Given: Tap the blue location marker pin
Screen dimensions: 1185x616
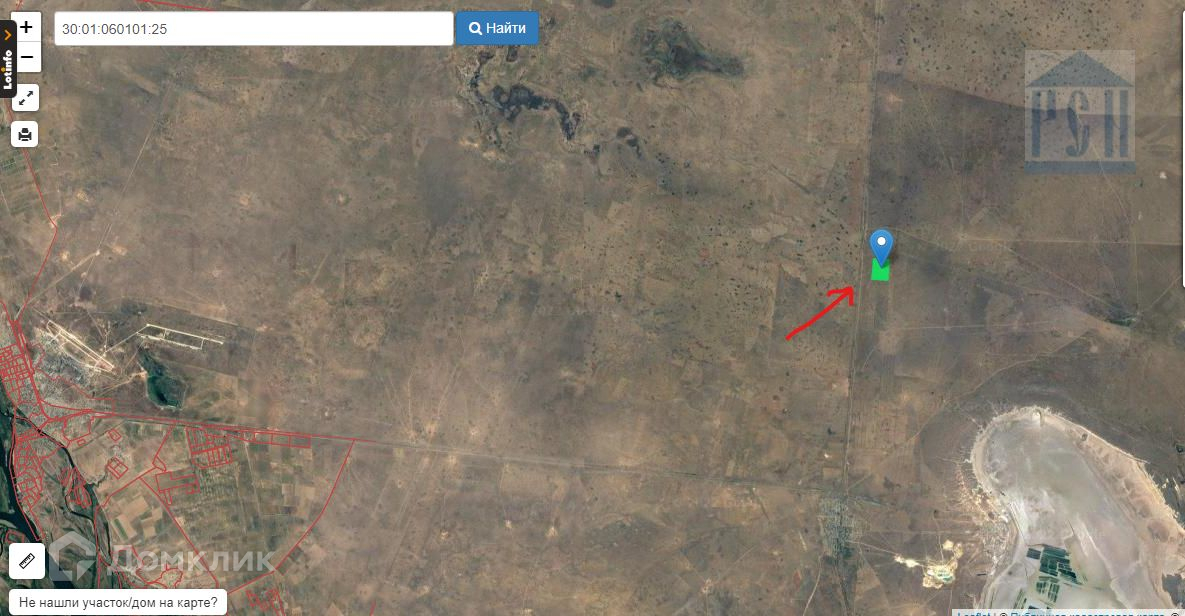Looking at the screenshot, I should pyautogui.click(x=881, y=247).
